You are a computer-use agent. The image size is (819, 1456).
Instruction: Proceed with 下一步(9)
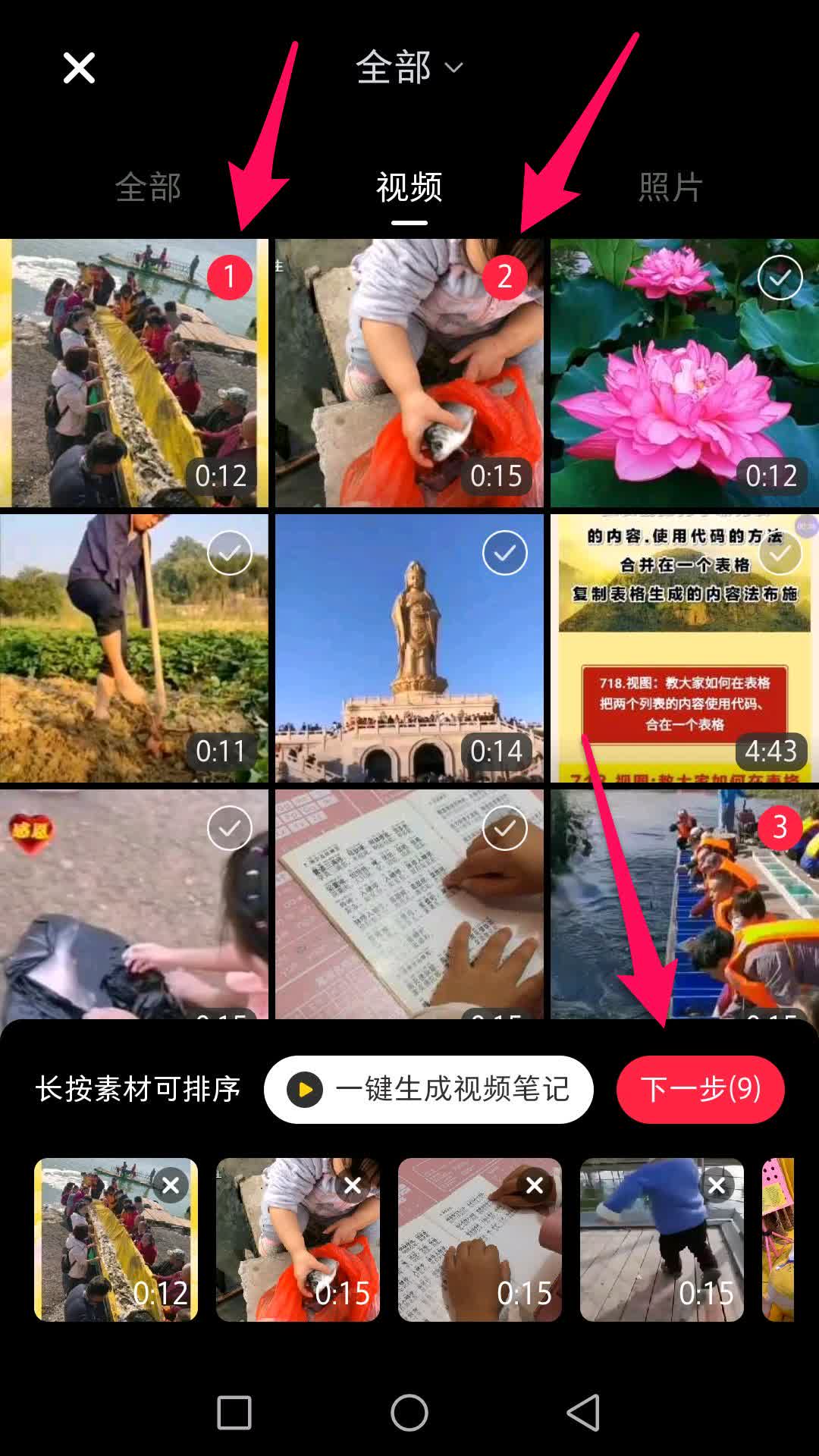[700, 1090]
